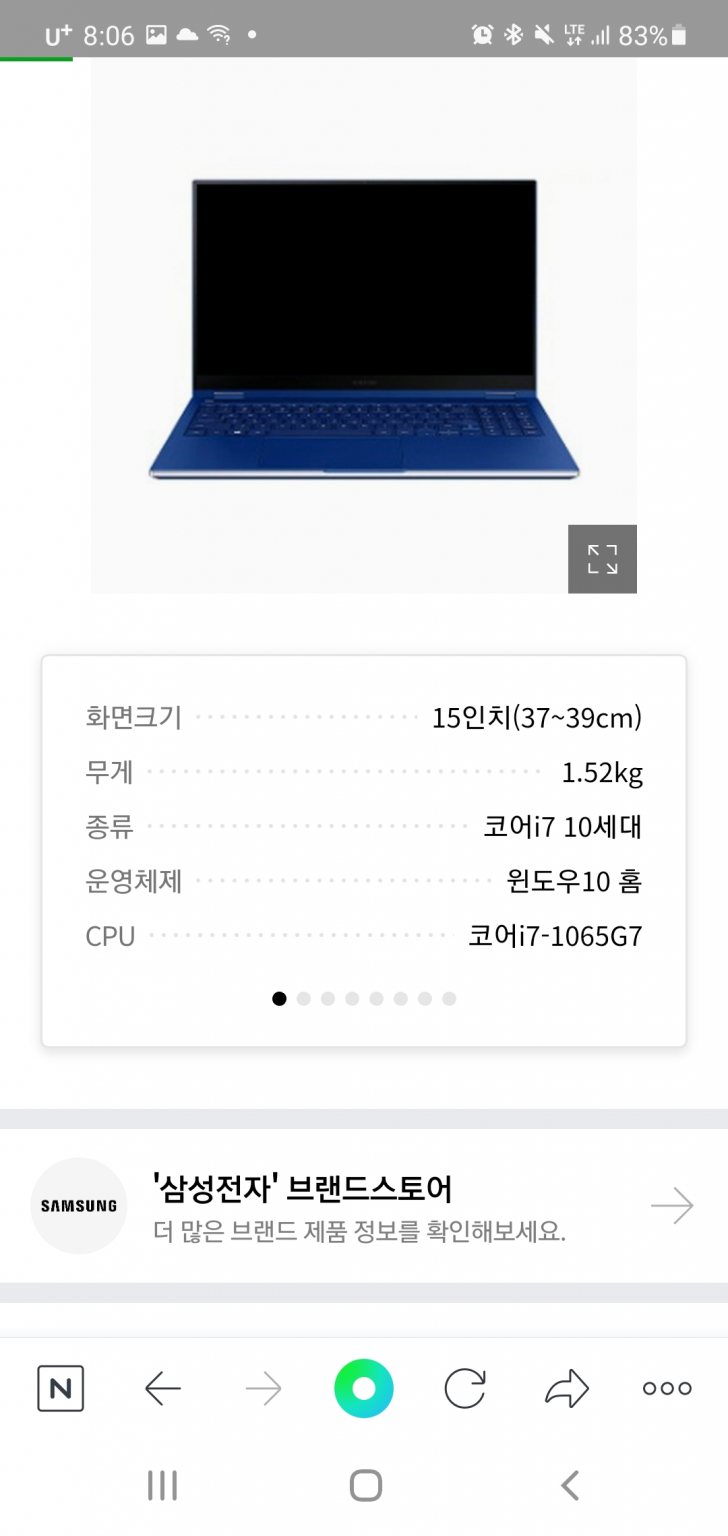
Task: Tap the system home button
Action: pyautogui.click(x=365, y=1485)
